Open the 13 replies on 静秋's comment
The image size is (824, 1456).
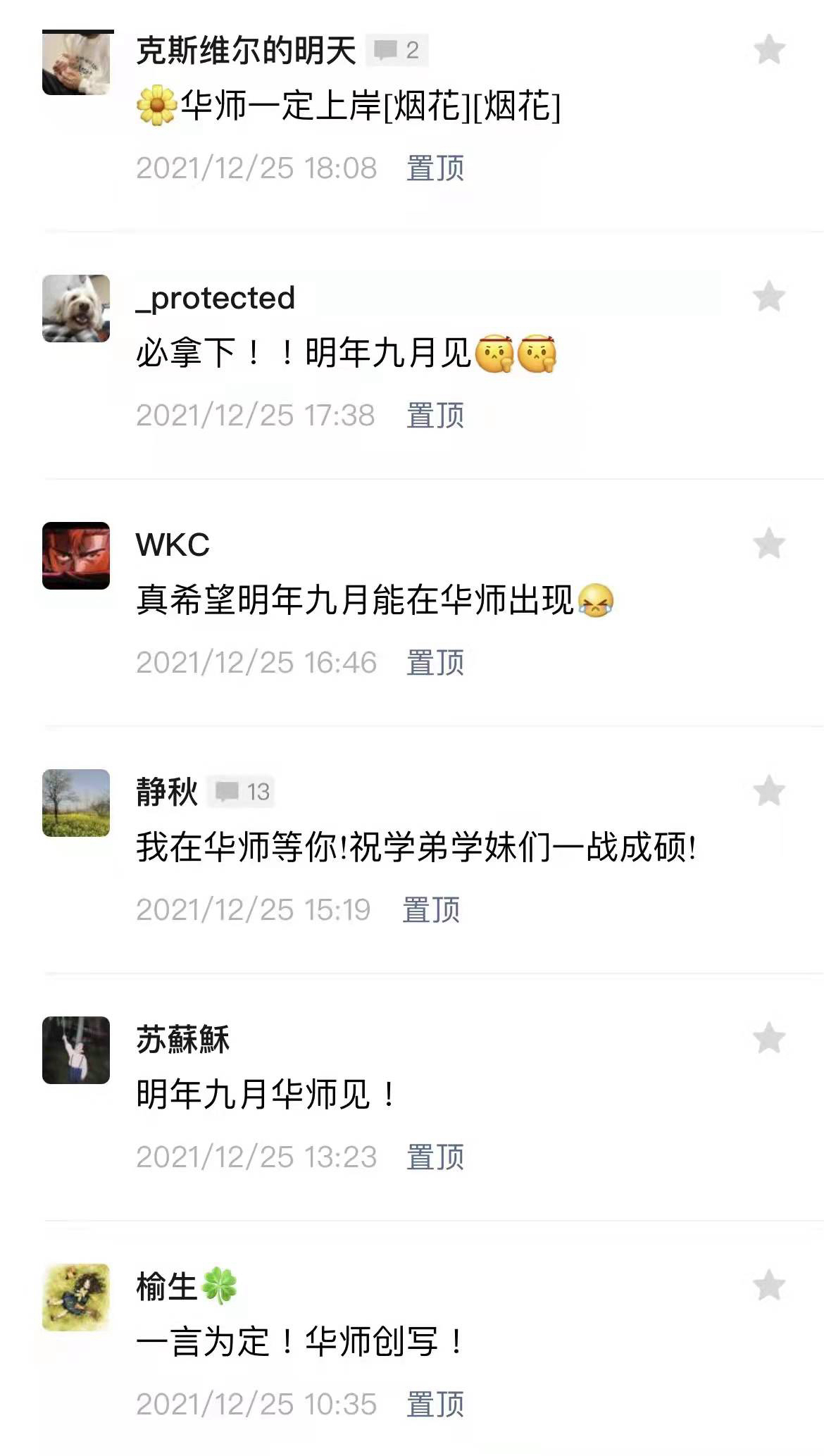pos(242,792)
